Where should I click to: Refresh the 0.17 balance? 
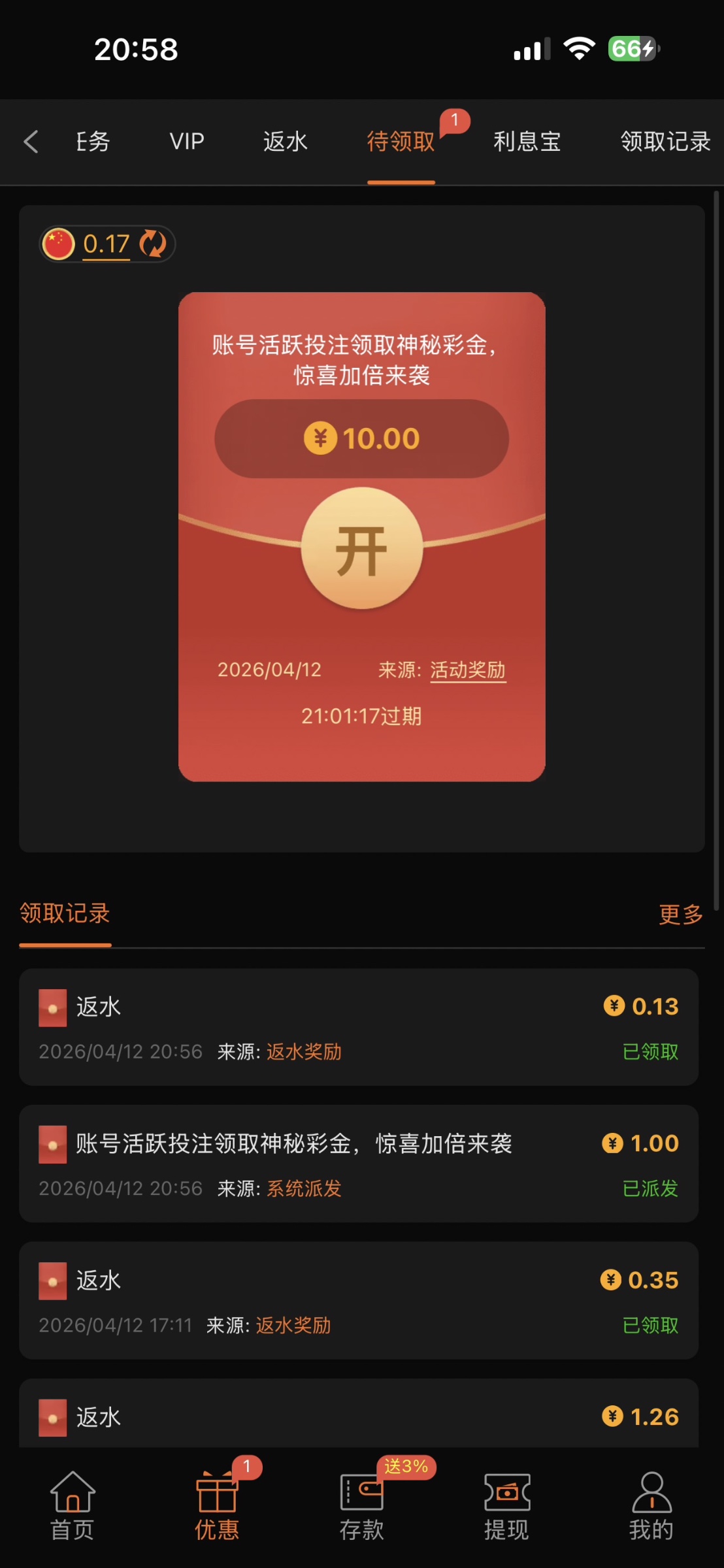[154, 244]
